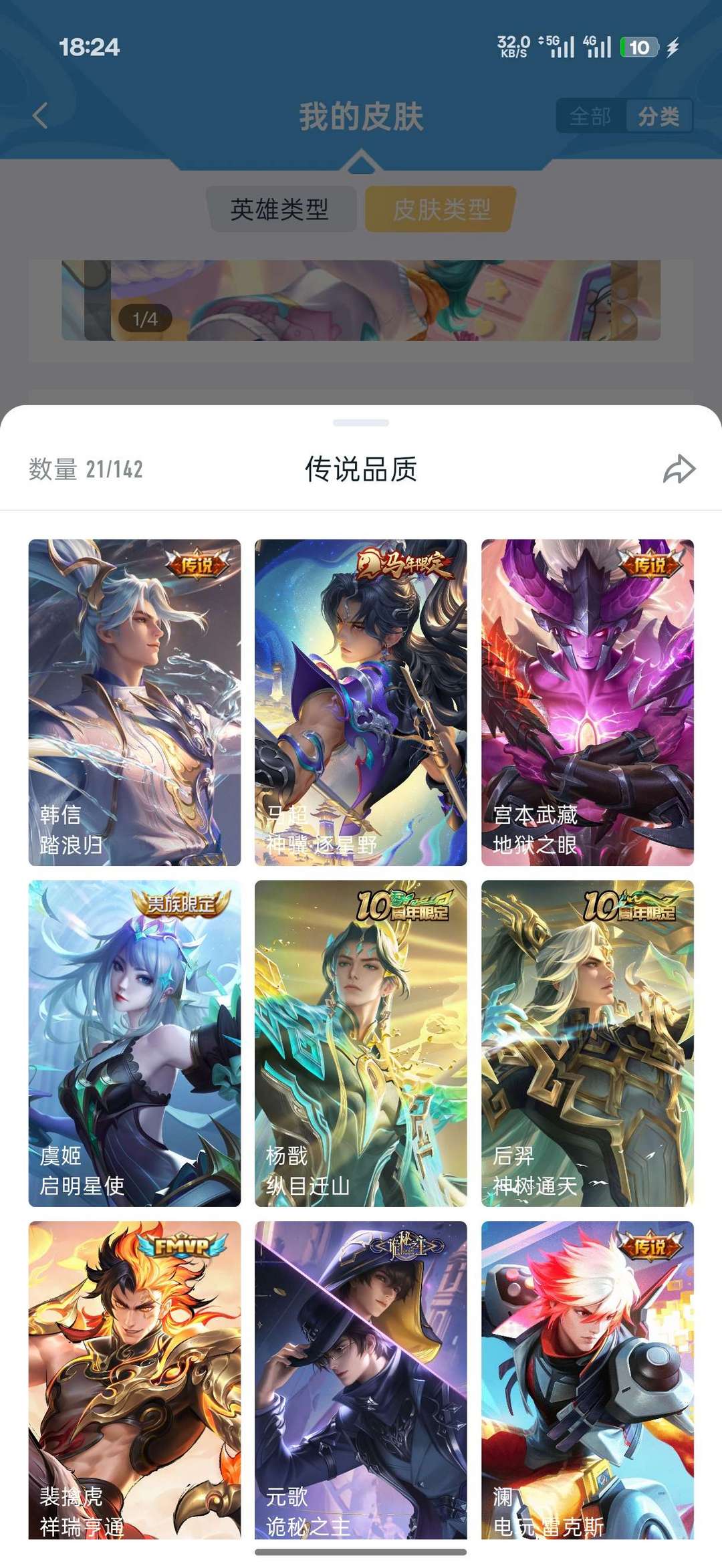Tap the 后羿 神树通天 skin
722x1568 pixels.
tap(587, 1043)
